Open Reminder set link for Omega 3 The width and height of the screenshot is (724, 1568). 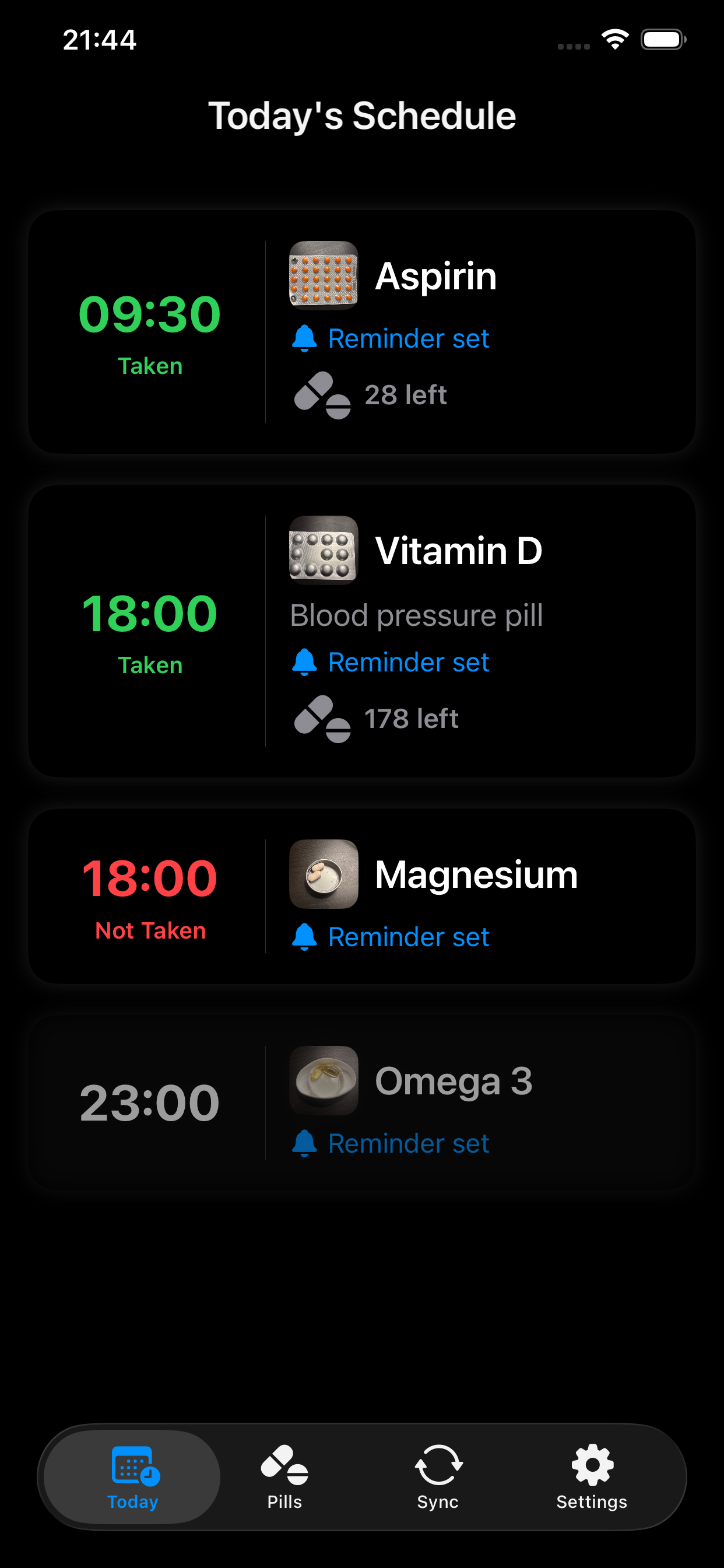tap(407, 1143)
